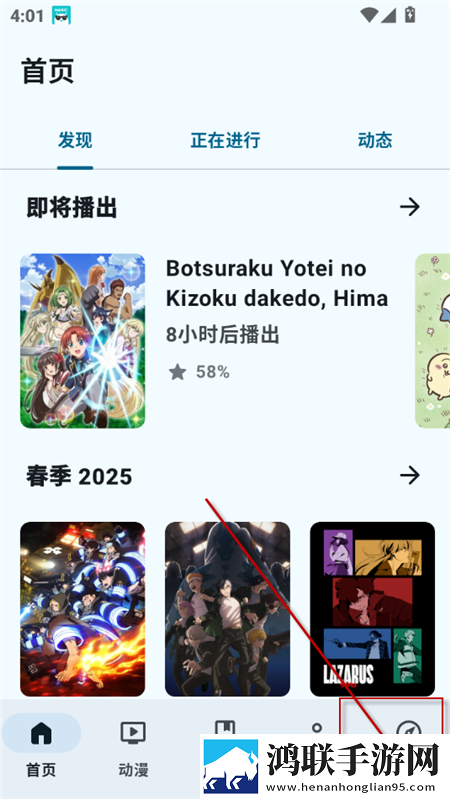Image resolution: width=450 pixels, height=799 pixels.
Task: Open the compass explore item in bottom navigation
Action: pos(408,730)
